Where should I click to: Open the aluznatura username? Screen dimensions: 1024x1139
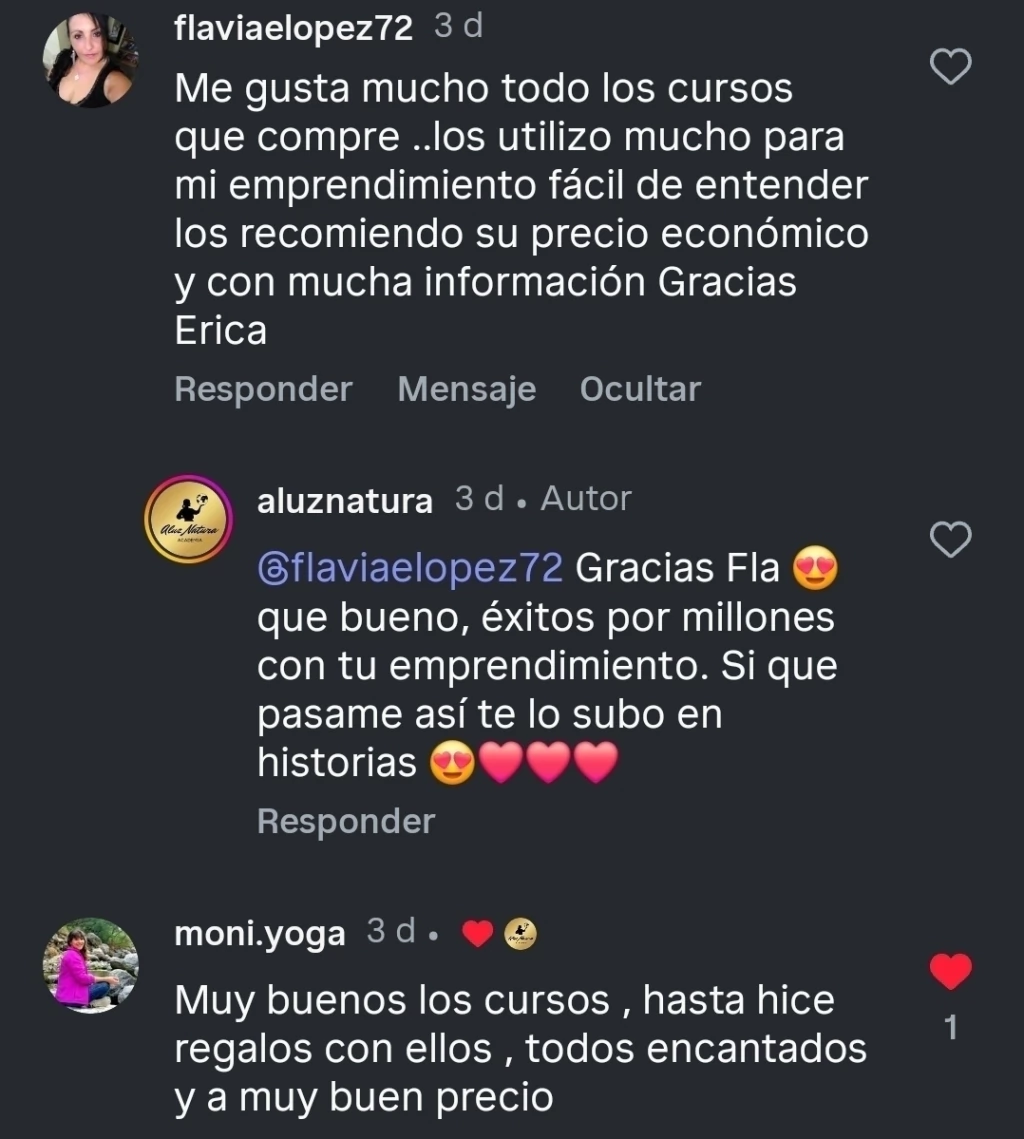(x=345, y=500)
